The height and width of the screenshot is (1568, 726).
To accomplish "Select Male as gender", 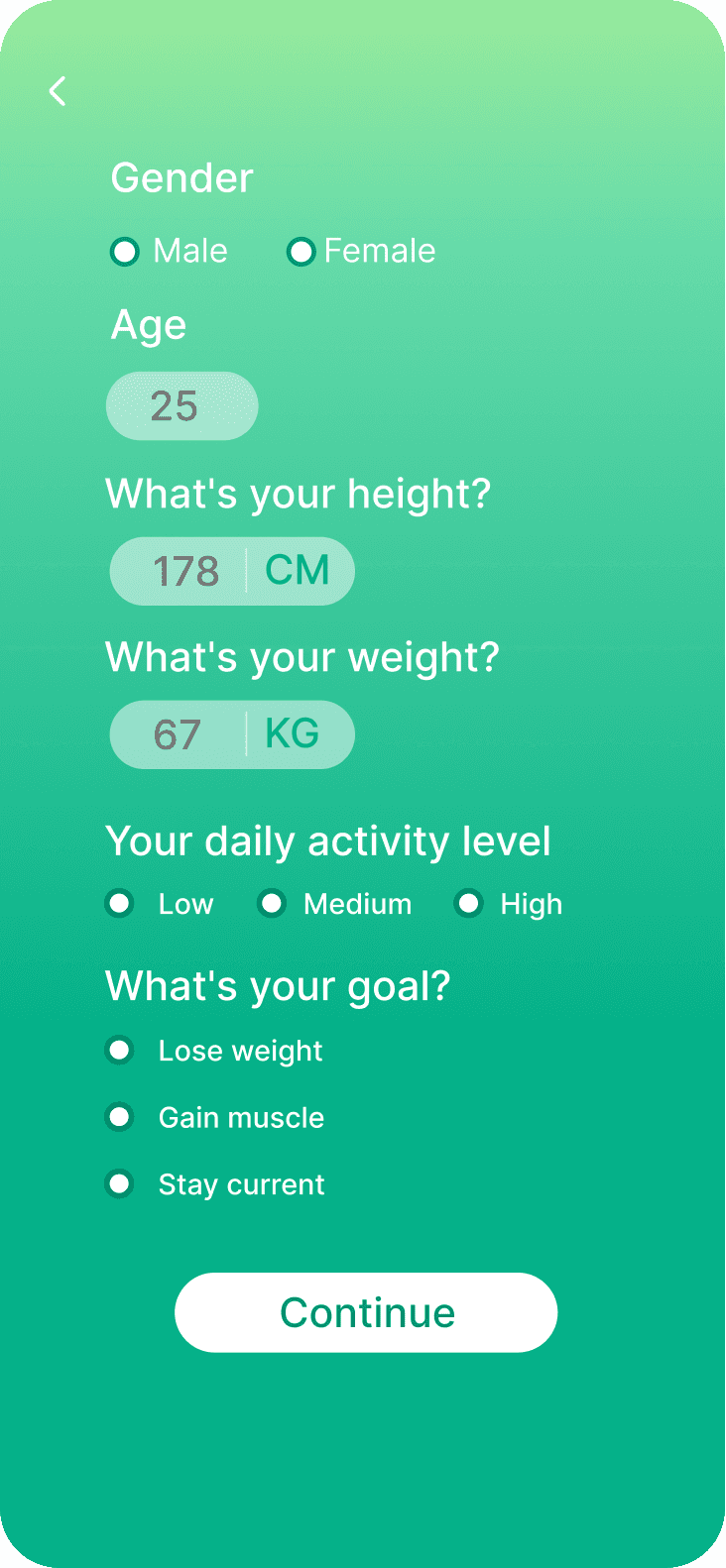I will point(125,252).
